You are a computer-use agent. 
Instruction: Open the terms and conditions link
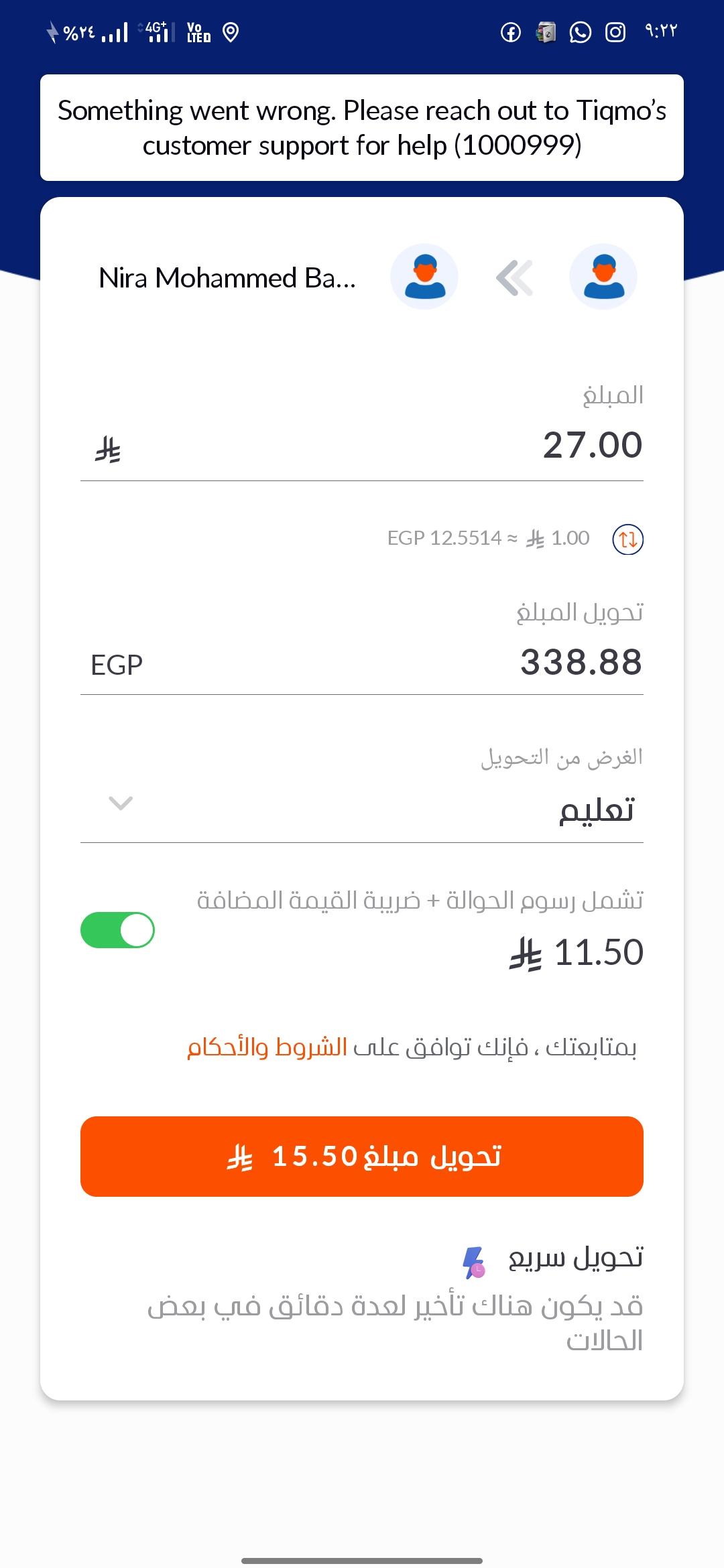(x=267, y=1047)
